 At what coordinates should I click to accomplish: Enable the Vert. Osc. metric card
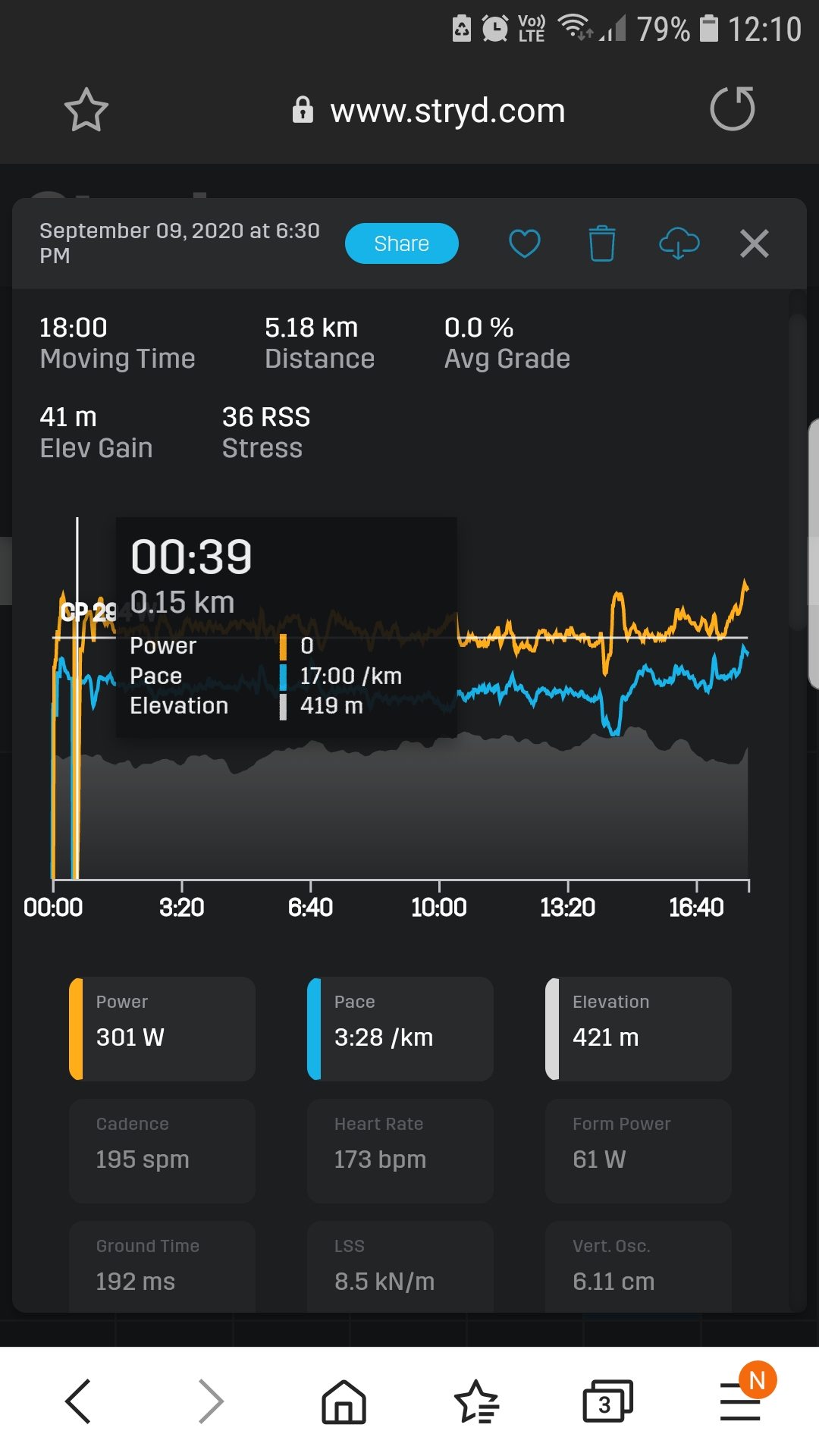(639, 1266)
